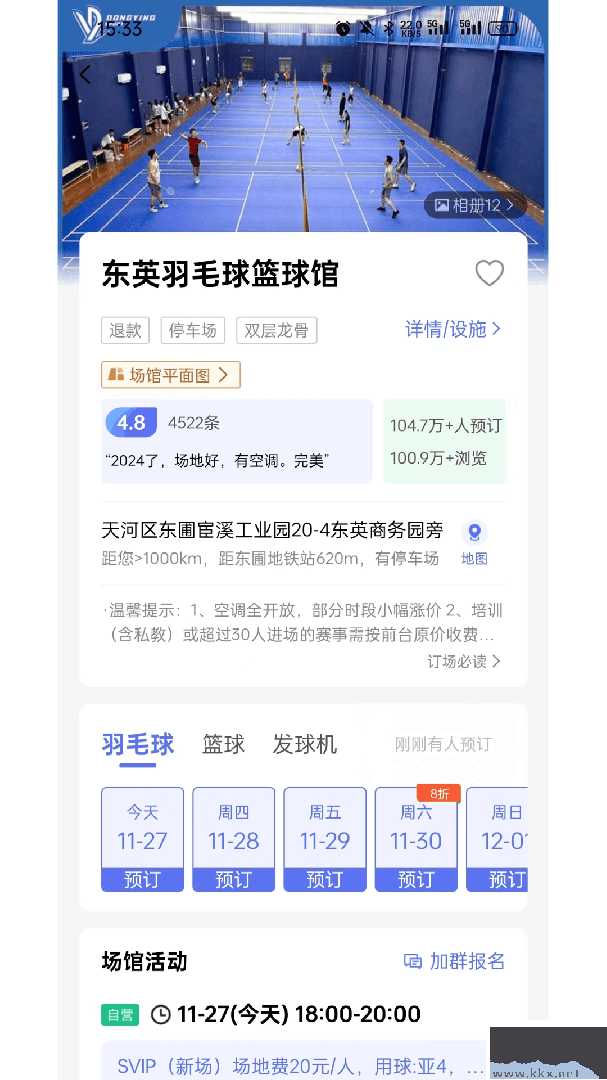607x1080 pixels.
Task: Favorite the venue with the heart icon
Action: (489, 273)
